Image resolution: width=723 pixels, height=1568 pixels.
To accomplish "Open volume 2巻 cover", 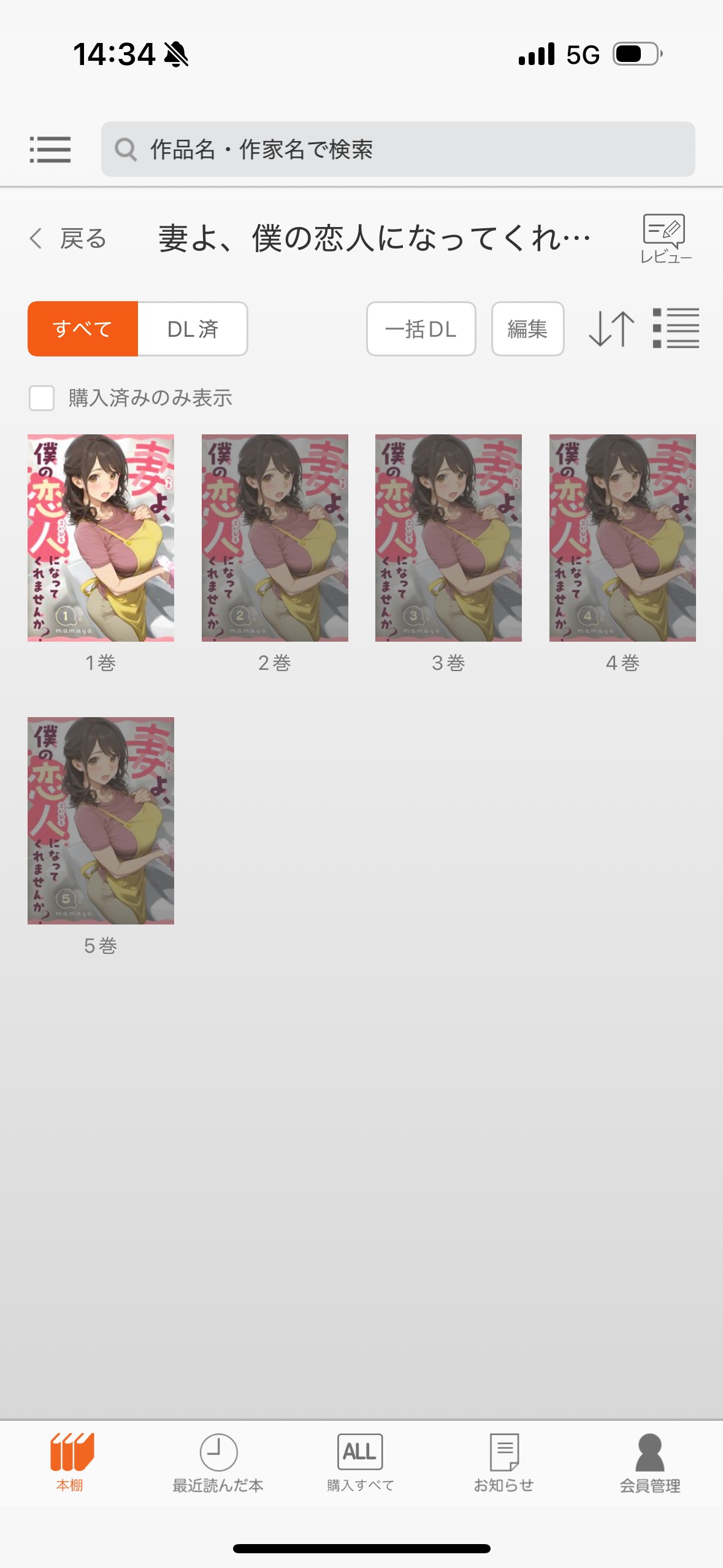I will (x=275, y=538).
